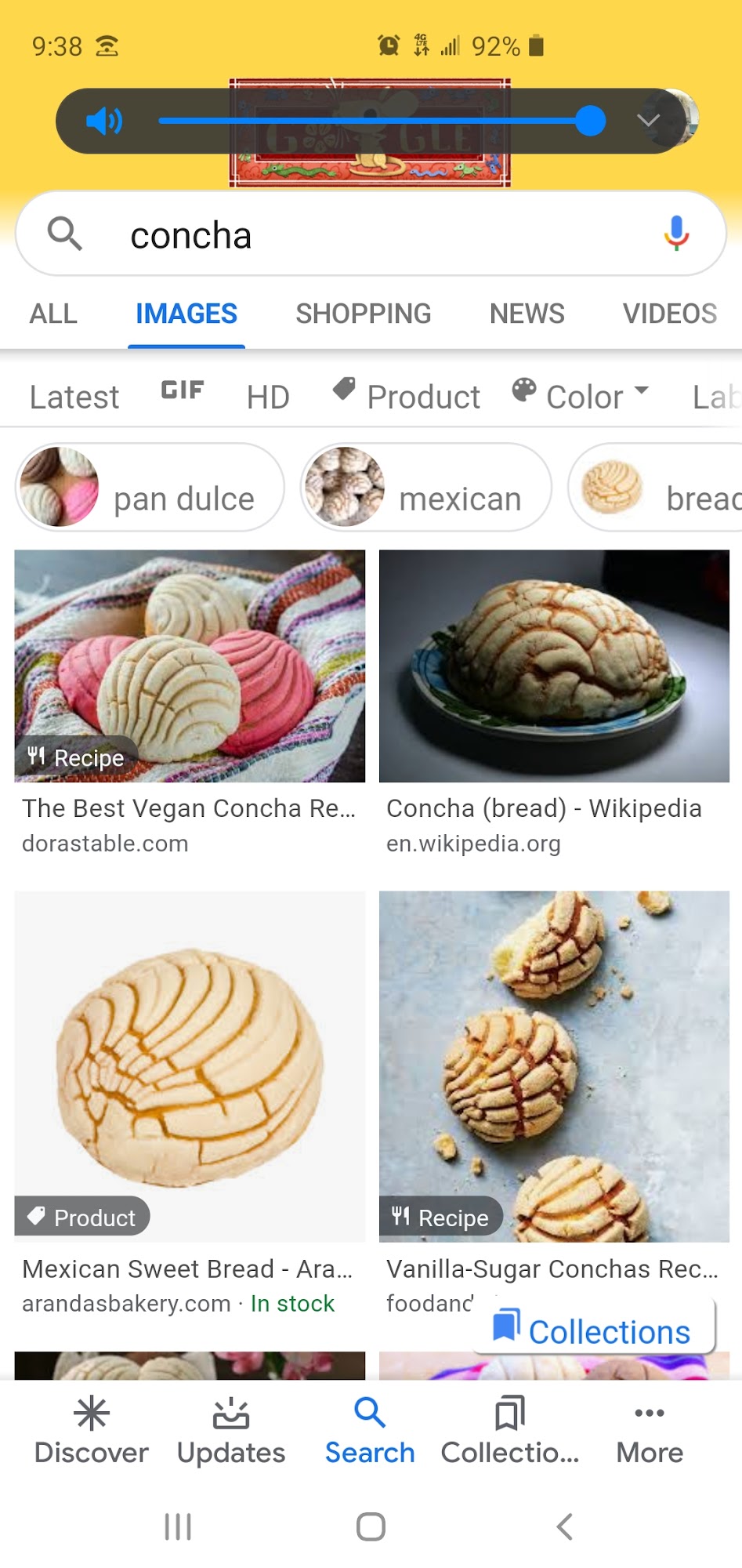Select the Product filter
This screenshot has height=1568, width=742.
pyautogui.click(x=407, y=395)
